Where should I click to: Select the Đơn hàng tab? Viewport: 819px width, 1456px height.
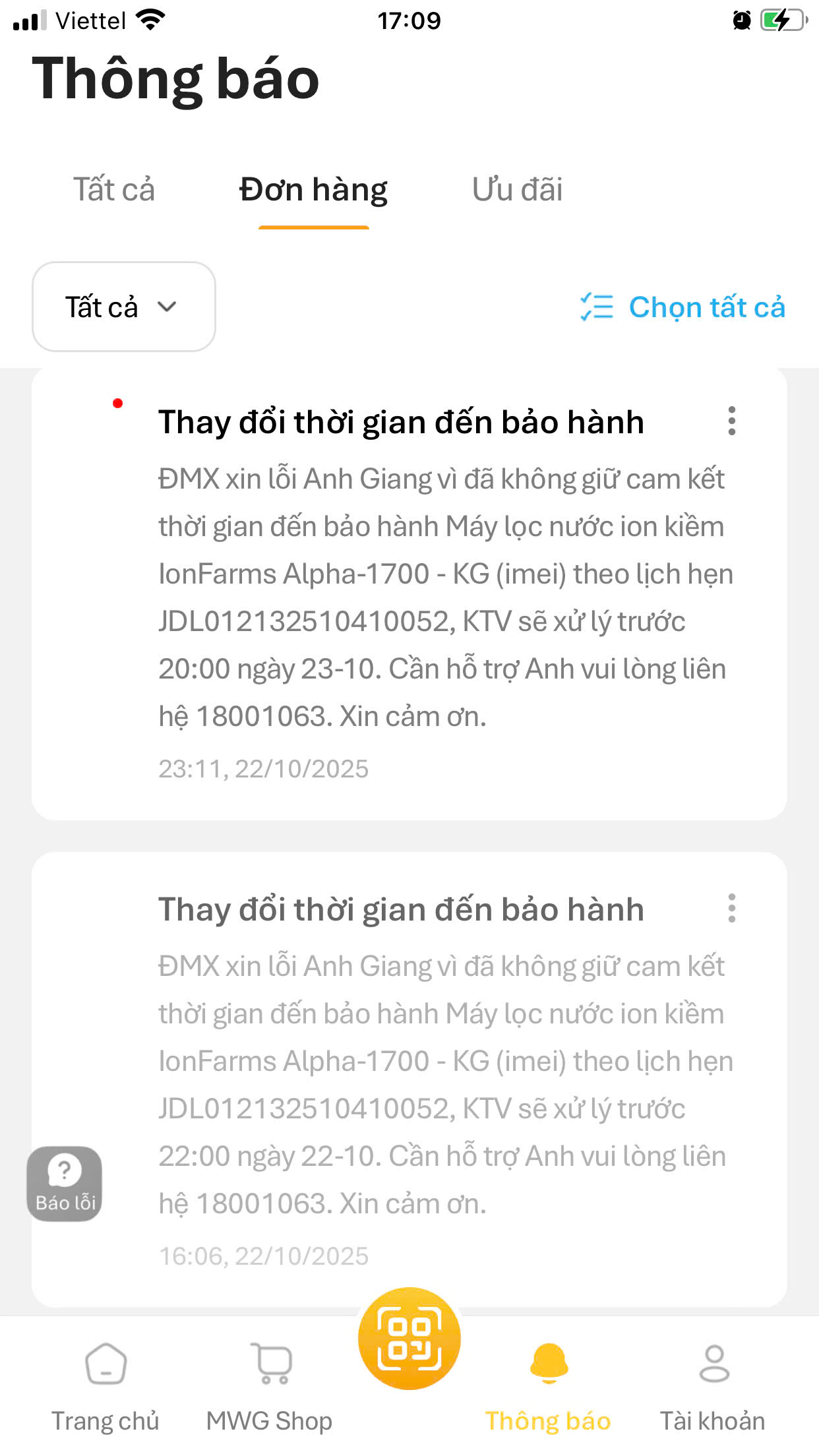[x=313, y=190]
